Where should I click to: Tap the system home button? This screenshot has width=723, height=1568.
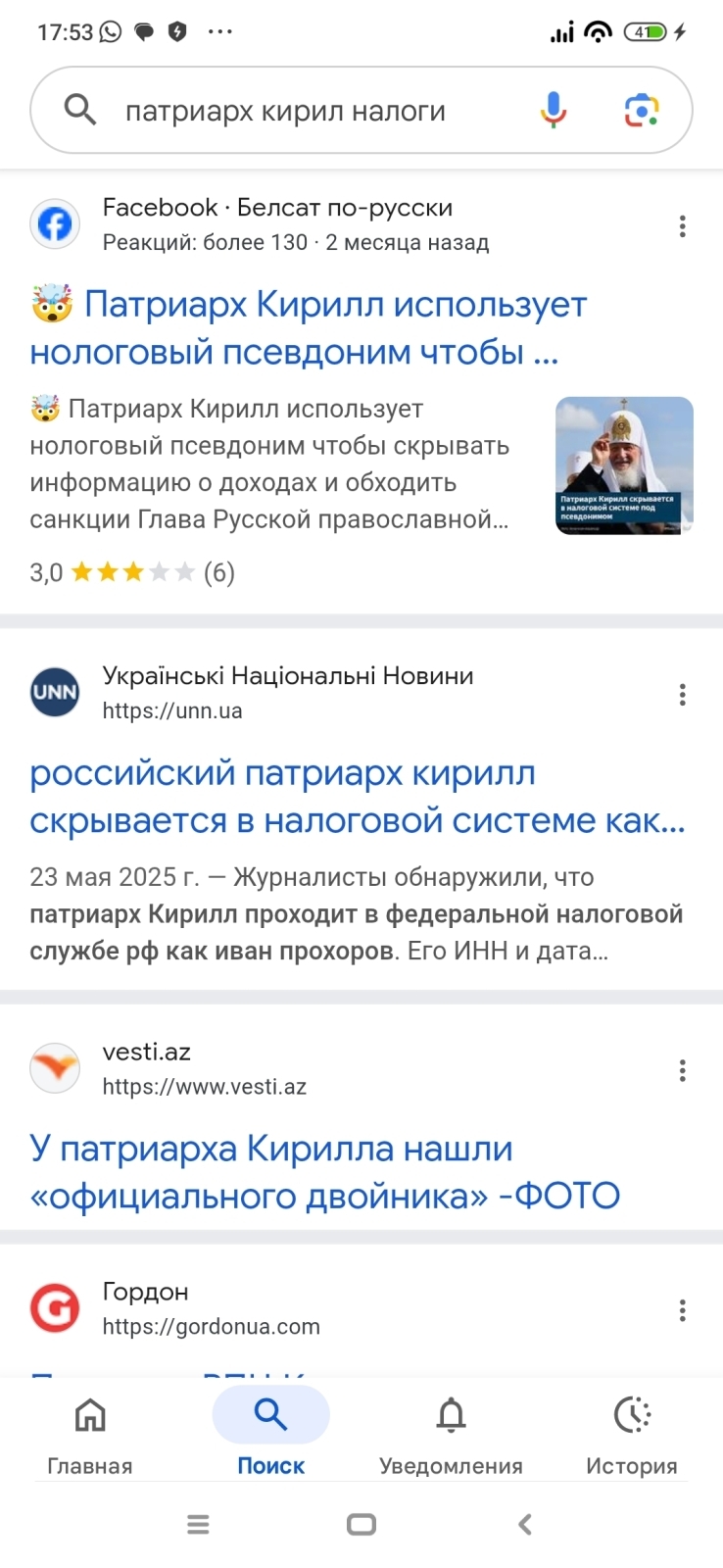click(x=361, y=1524)
